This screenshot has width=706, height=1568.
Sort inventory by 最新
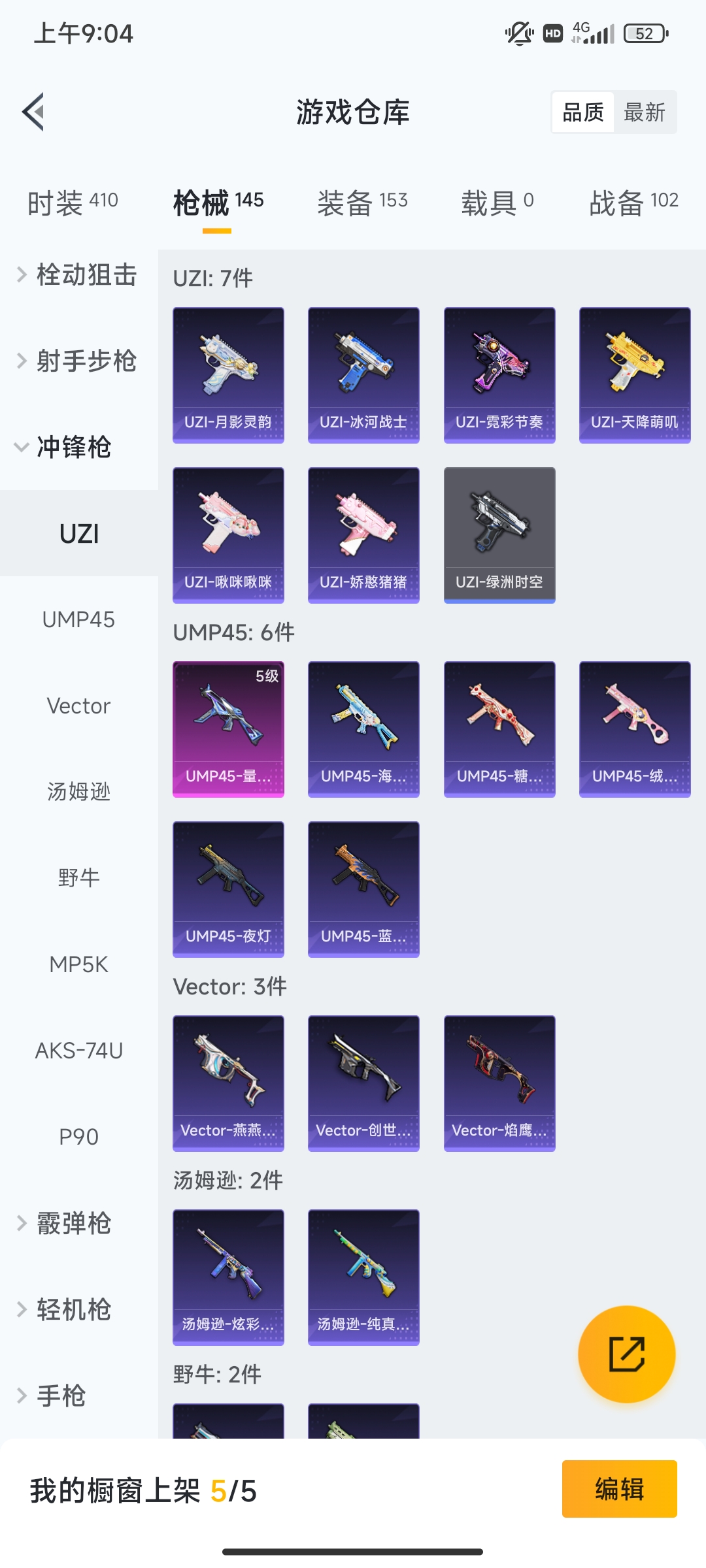tap(644, 112)
